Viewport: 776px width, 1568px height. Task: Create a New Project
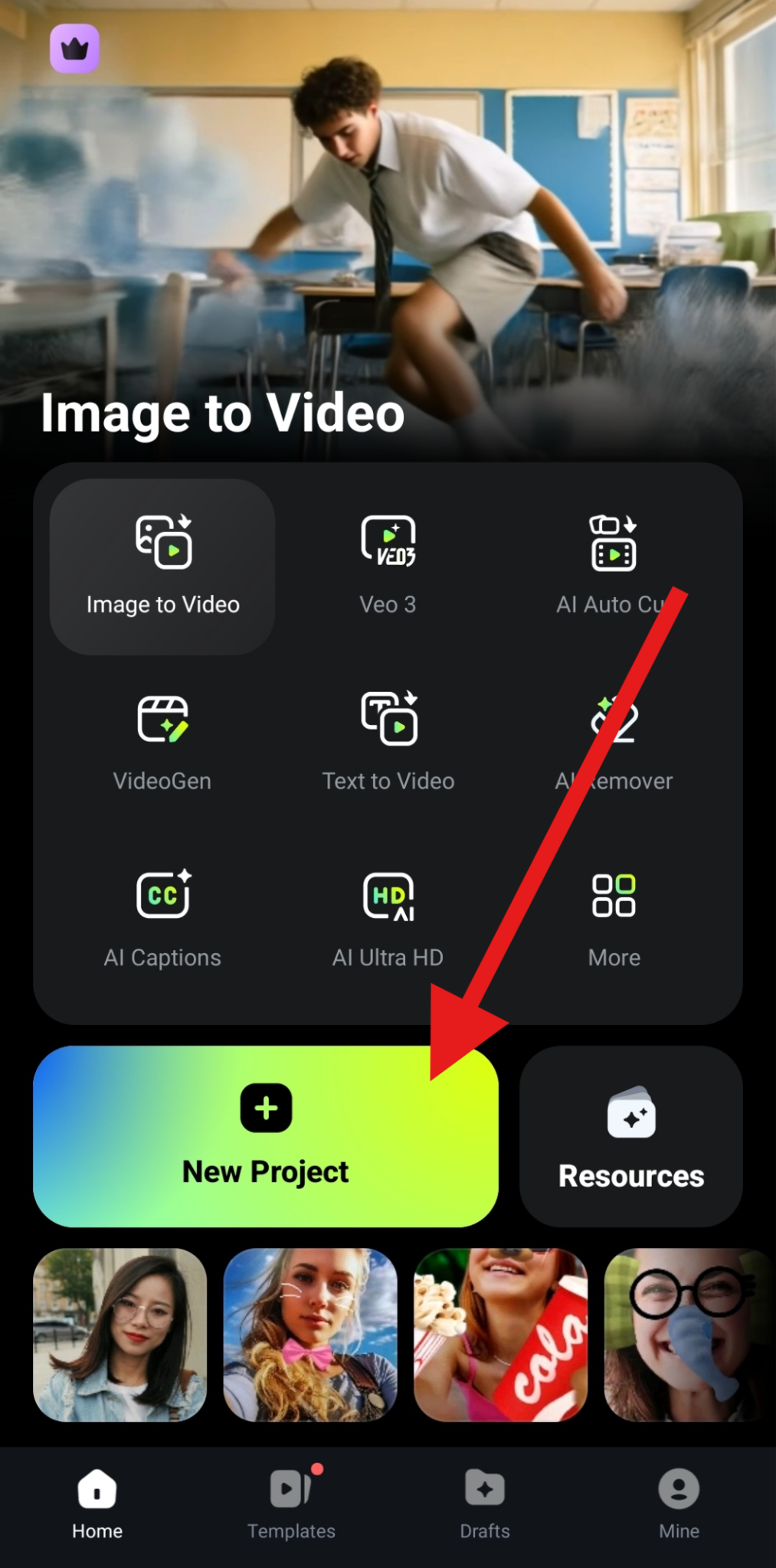point(266,1136)
